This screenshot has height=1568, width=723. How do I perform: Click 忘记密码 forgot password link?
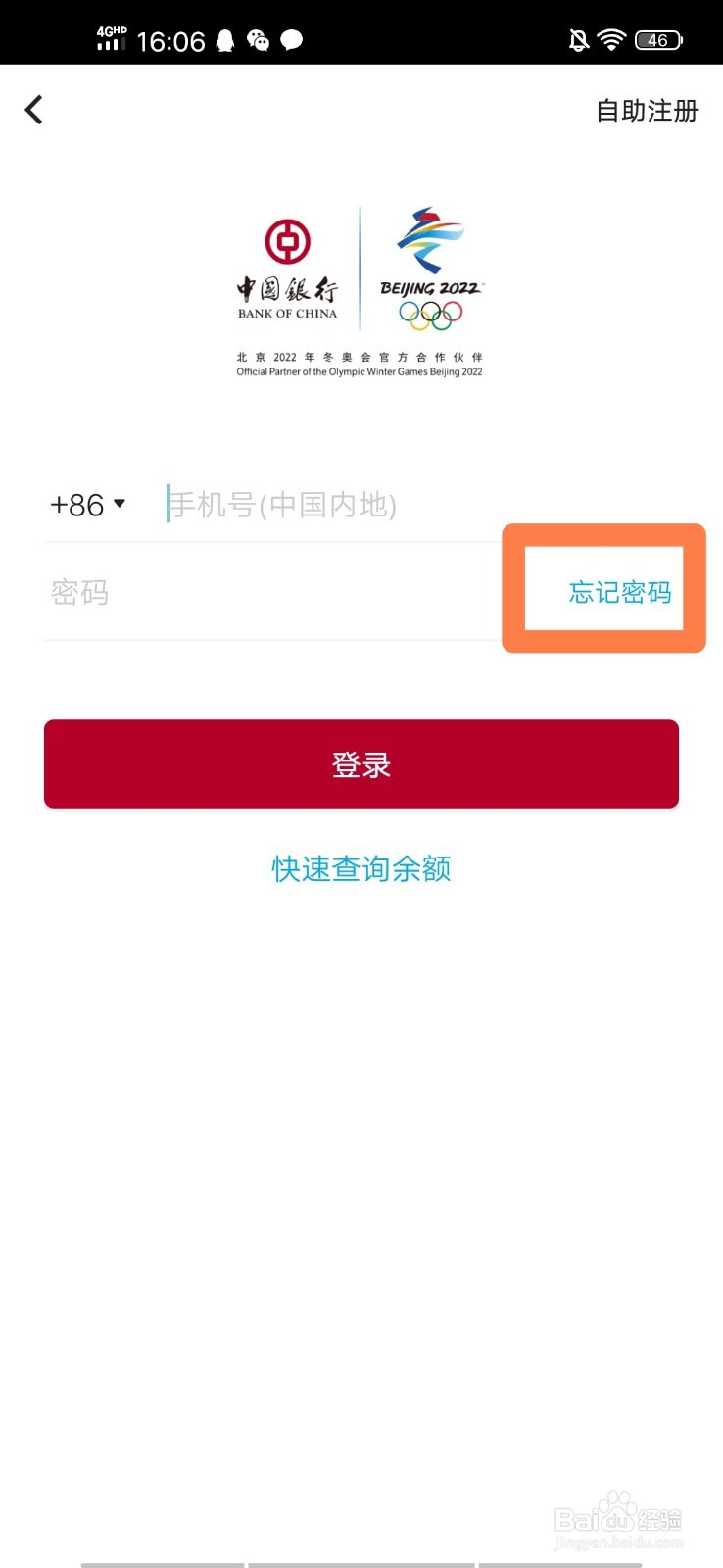point(618,592)
